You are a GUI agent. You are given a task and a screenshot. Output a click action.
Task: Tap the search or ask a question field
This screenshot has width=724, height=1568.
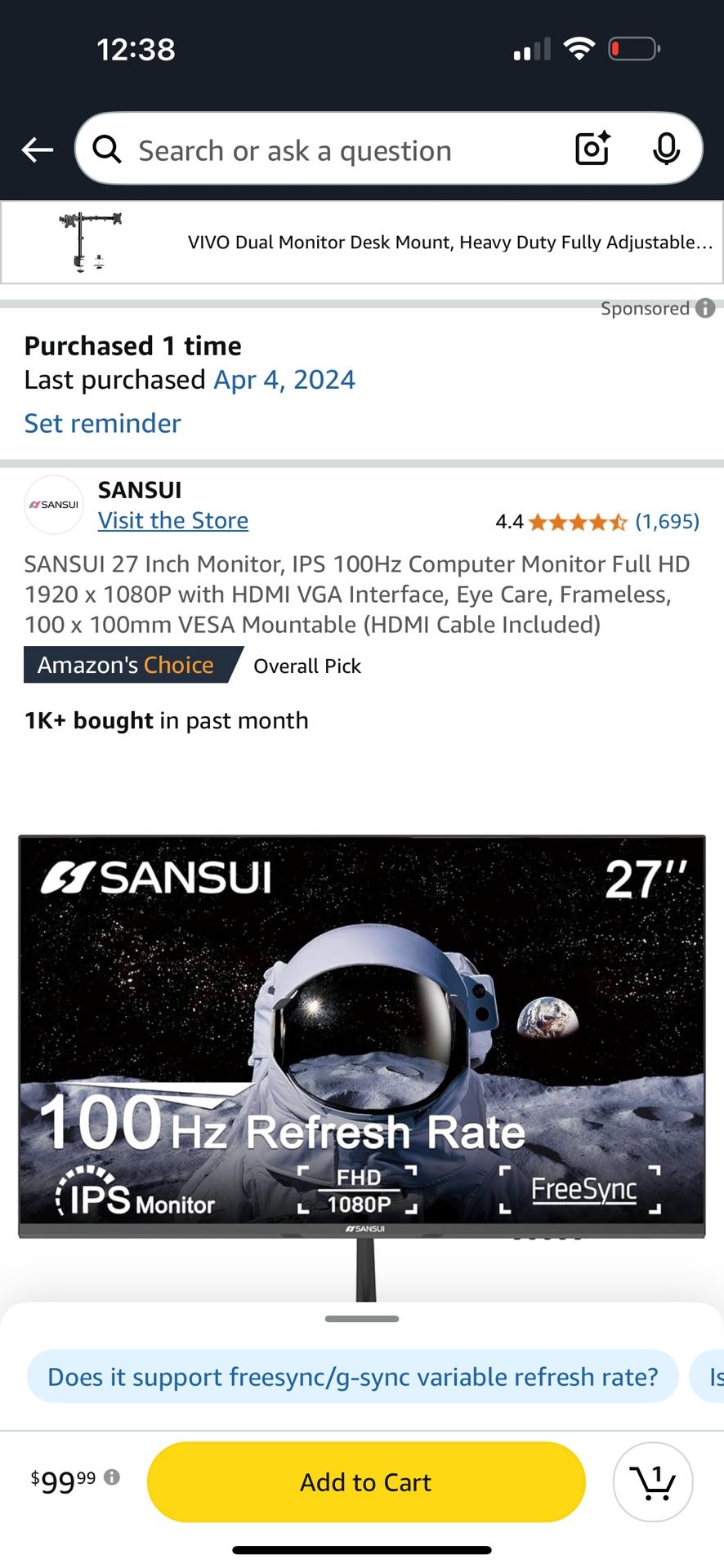click(327, 150)
